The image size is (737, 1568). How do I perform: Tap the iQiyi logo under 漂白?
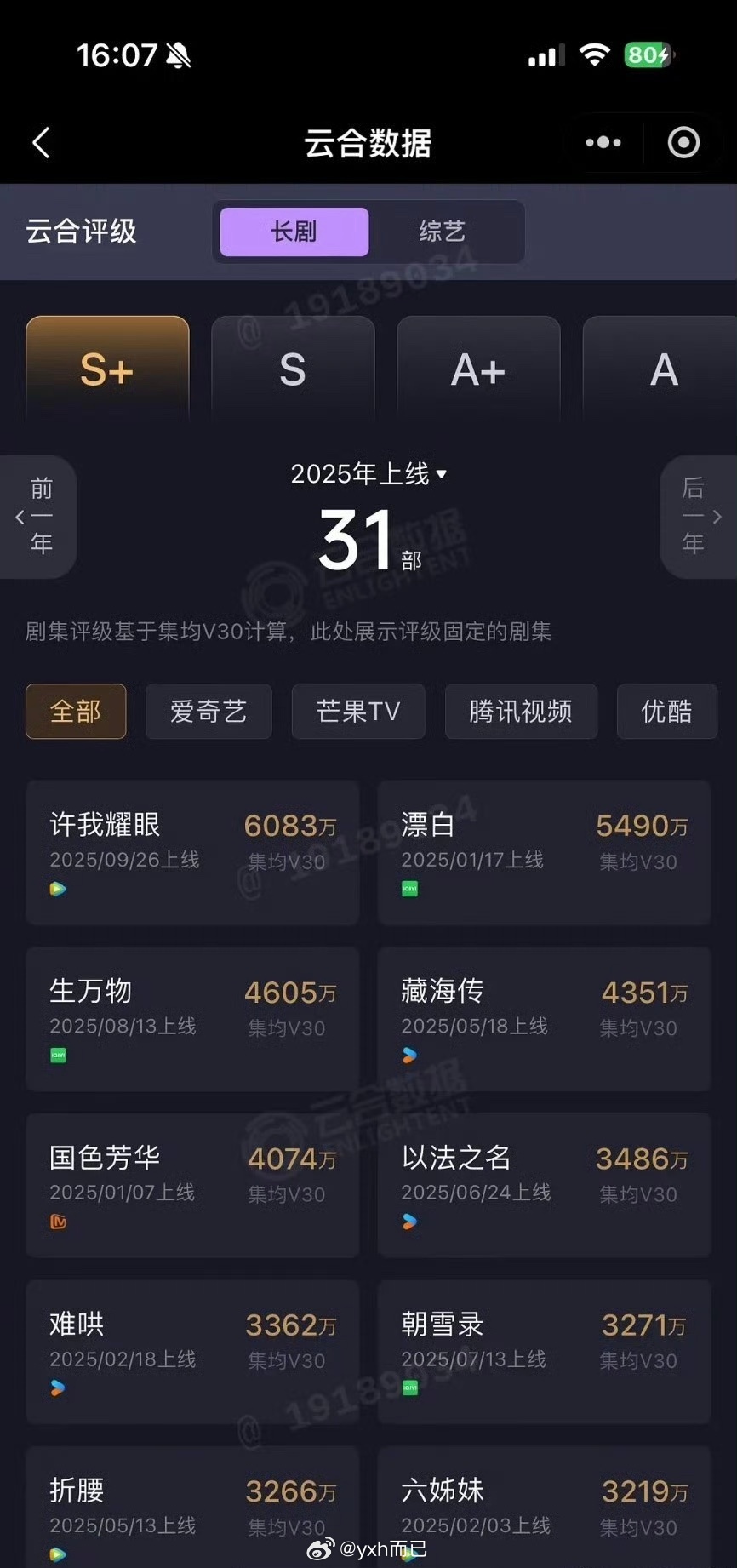409,889
